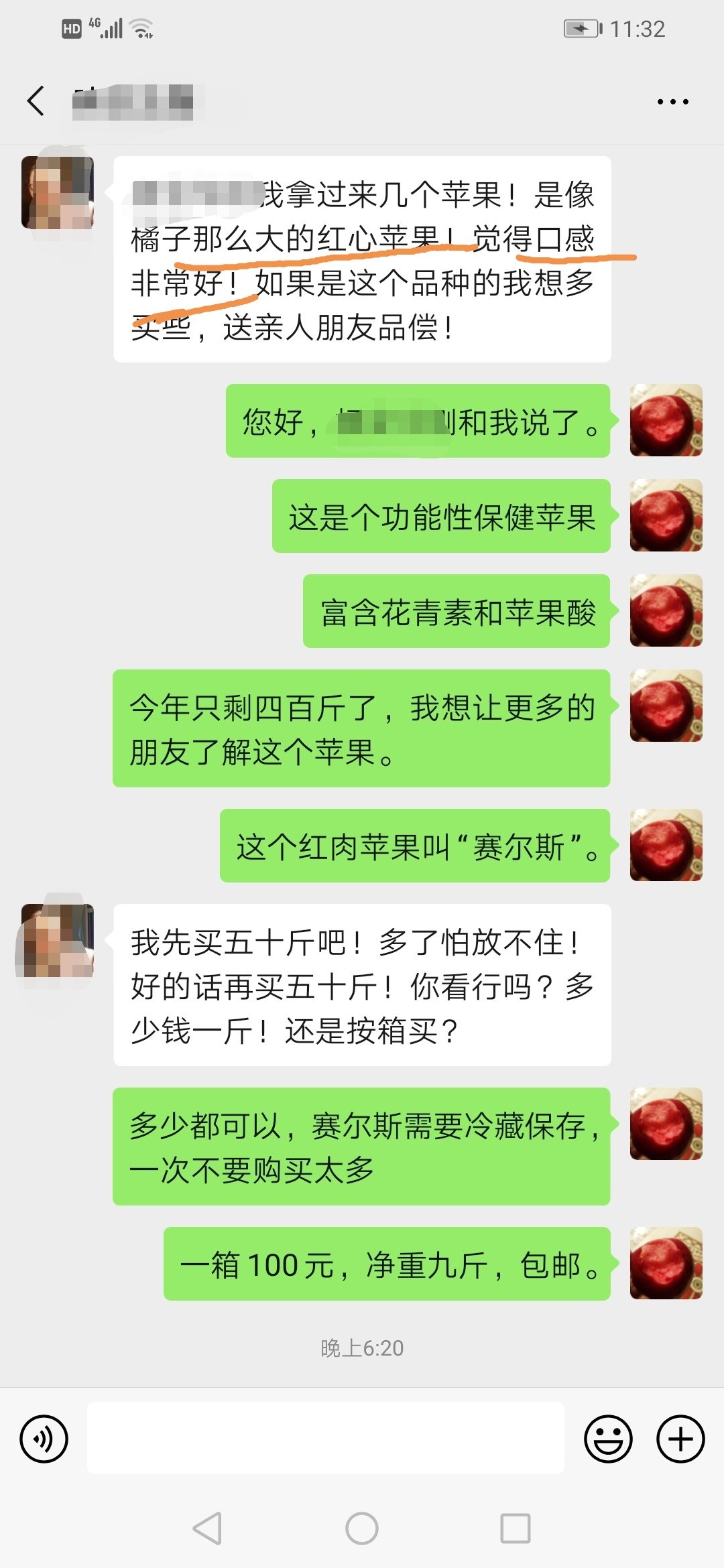Open recent apps from navigation bar
Image resolution: width=724 pixels, height=1568 pixels.
516,1528
